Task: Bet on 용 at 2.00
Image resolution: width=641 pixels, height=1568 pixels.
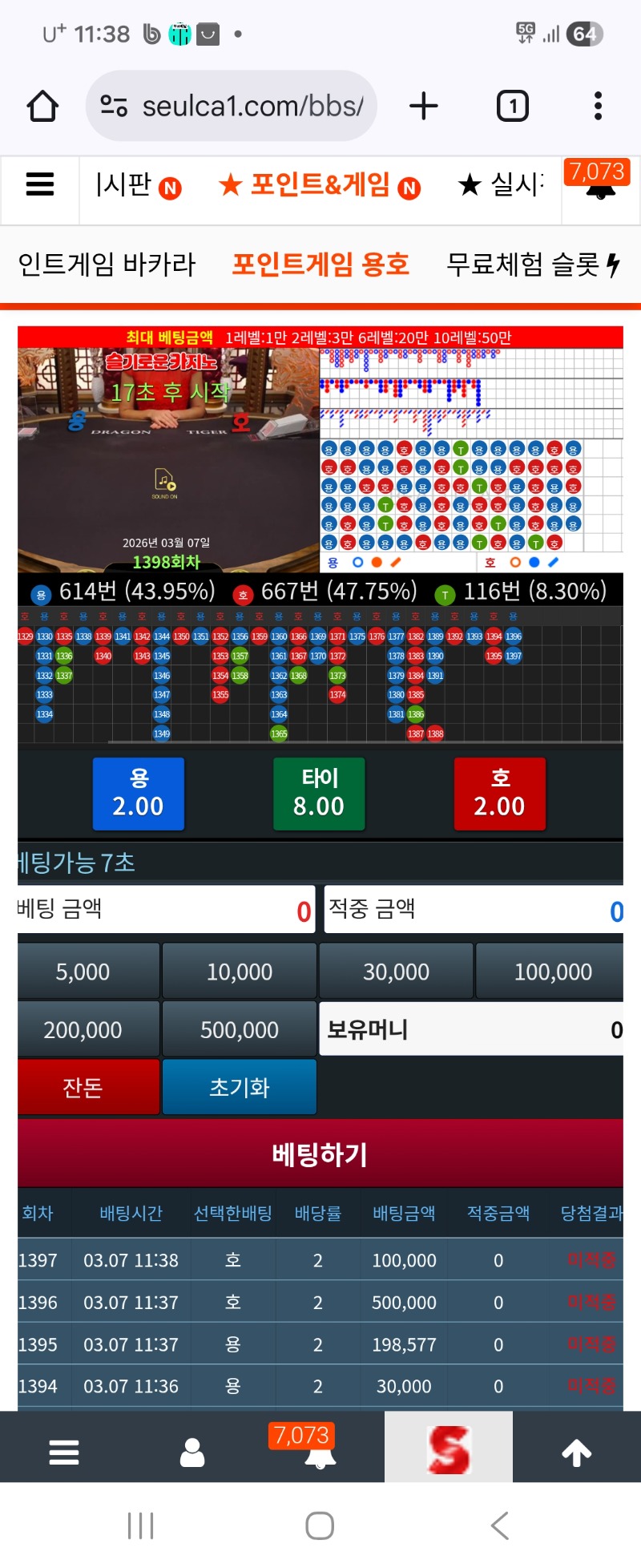Action: pyautogui.click(x=139, y=793)
